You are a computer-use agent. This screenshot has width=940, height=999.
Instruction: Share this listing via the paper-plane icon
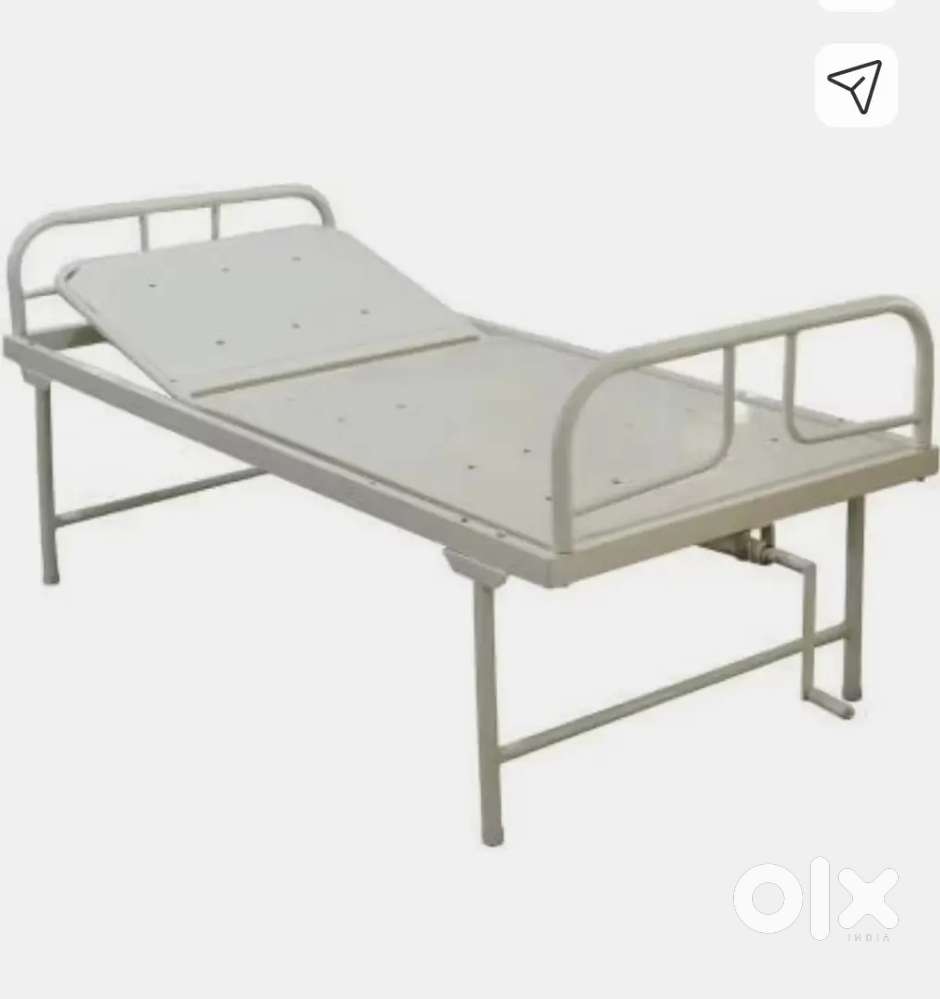(x=855, y=86)
